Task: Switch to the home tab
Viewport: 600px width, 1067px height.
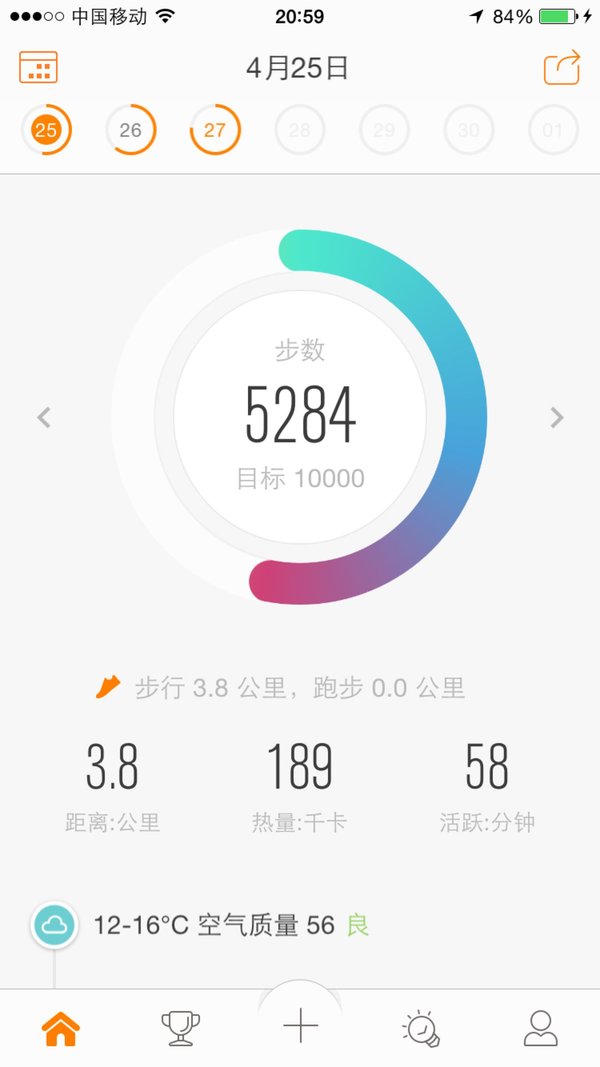Action: coord(61,1028)
